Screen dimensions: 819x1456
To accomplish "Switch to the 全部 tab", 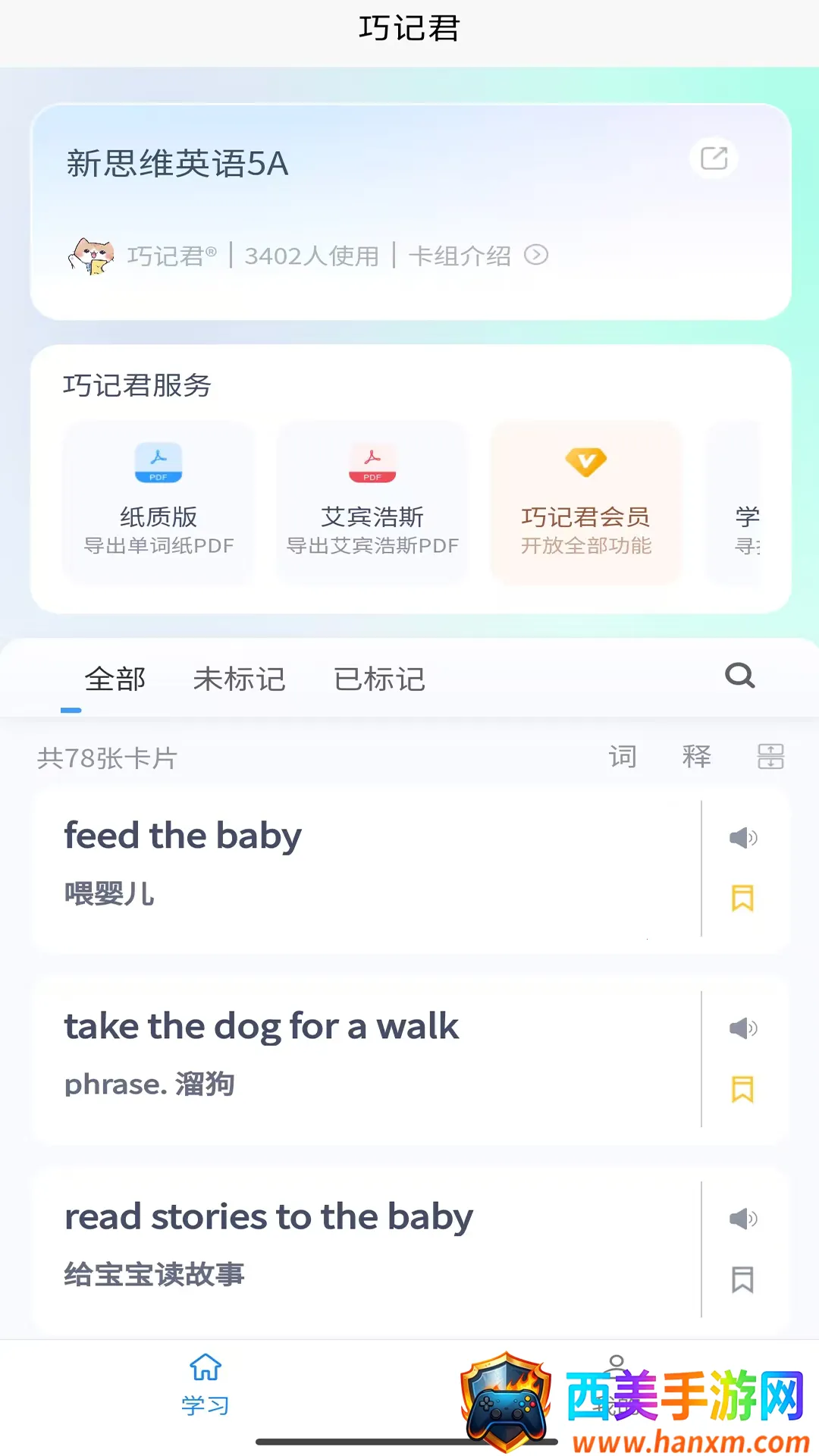I will (115, 679).
